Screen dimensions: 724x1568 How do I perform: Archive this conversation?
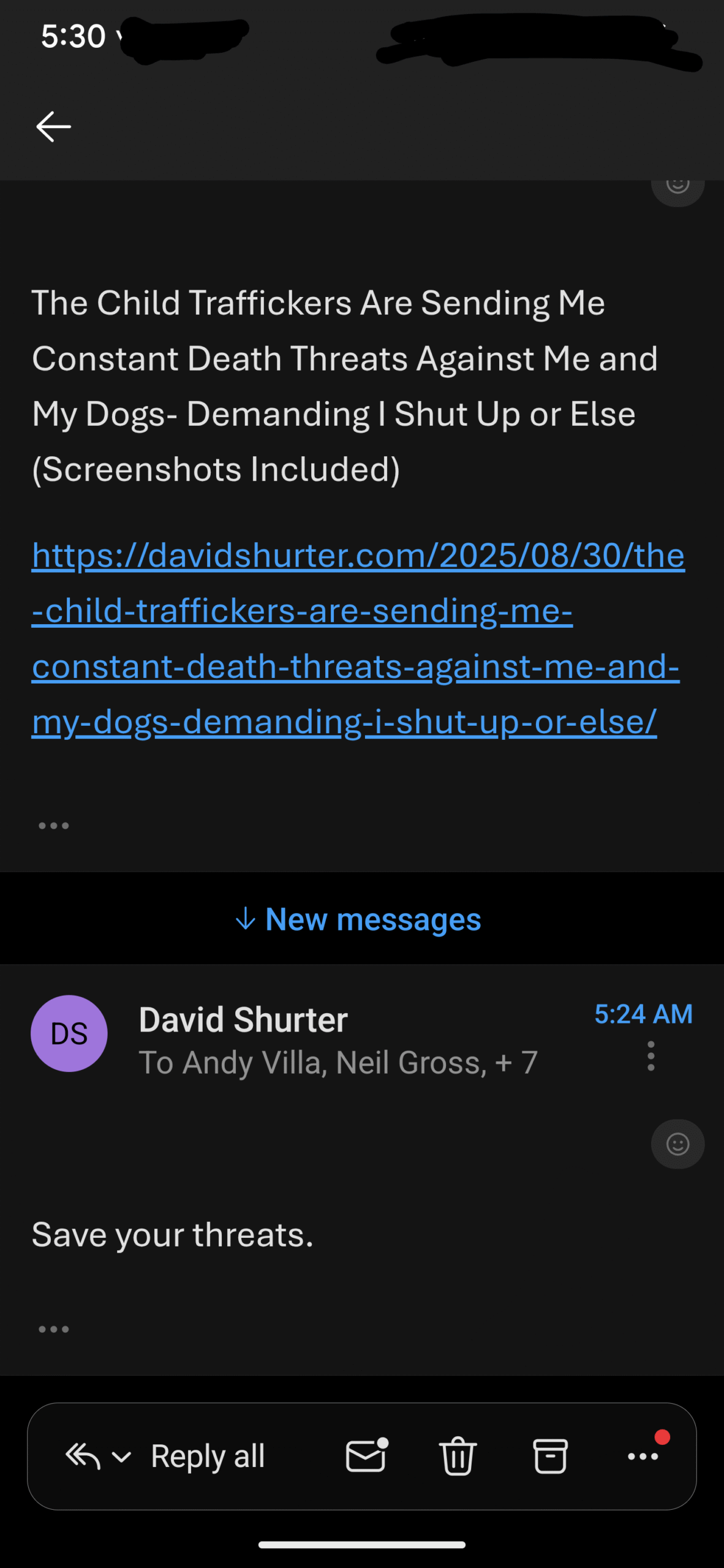[x=550, y=1456]
